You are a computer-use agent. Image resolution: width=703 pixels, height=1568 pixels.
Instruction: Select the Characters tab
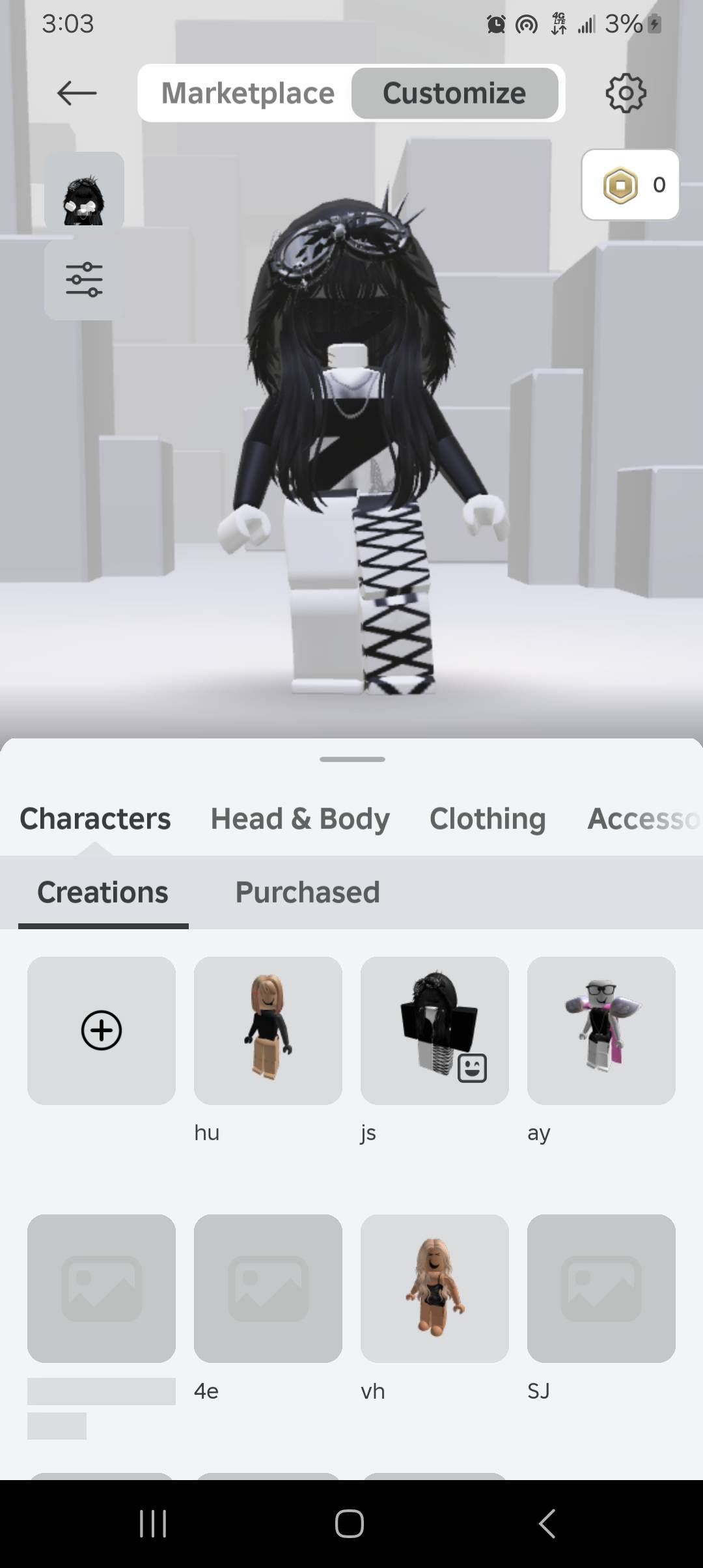pyautogui.click(x=95, y=819)
